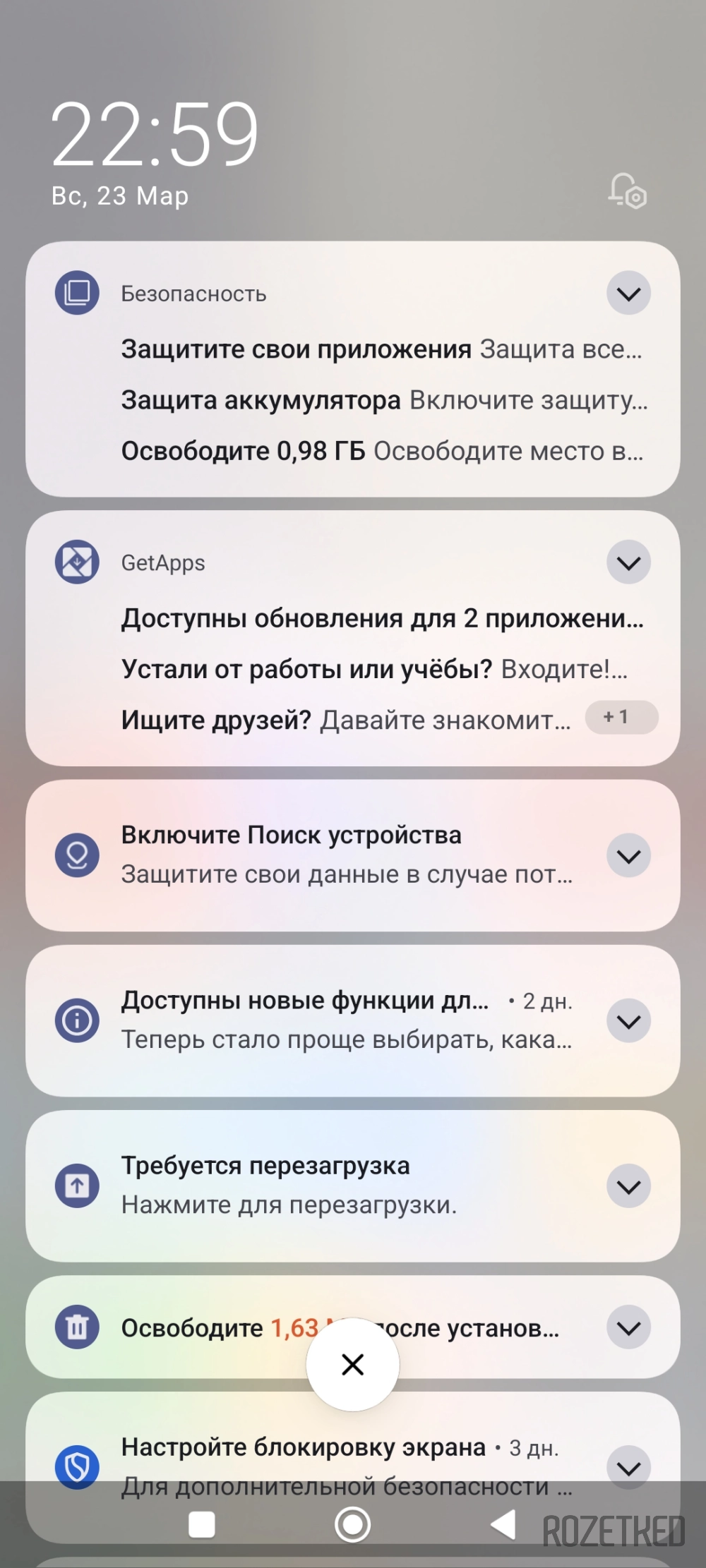Clear all notifications with the X button

coord(352,1365)
